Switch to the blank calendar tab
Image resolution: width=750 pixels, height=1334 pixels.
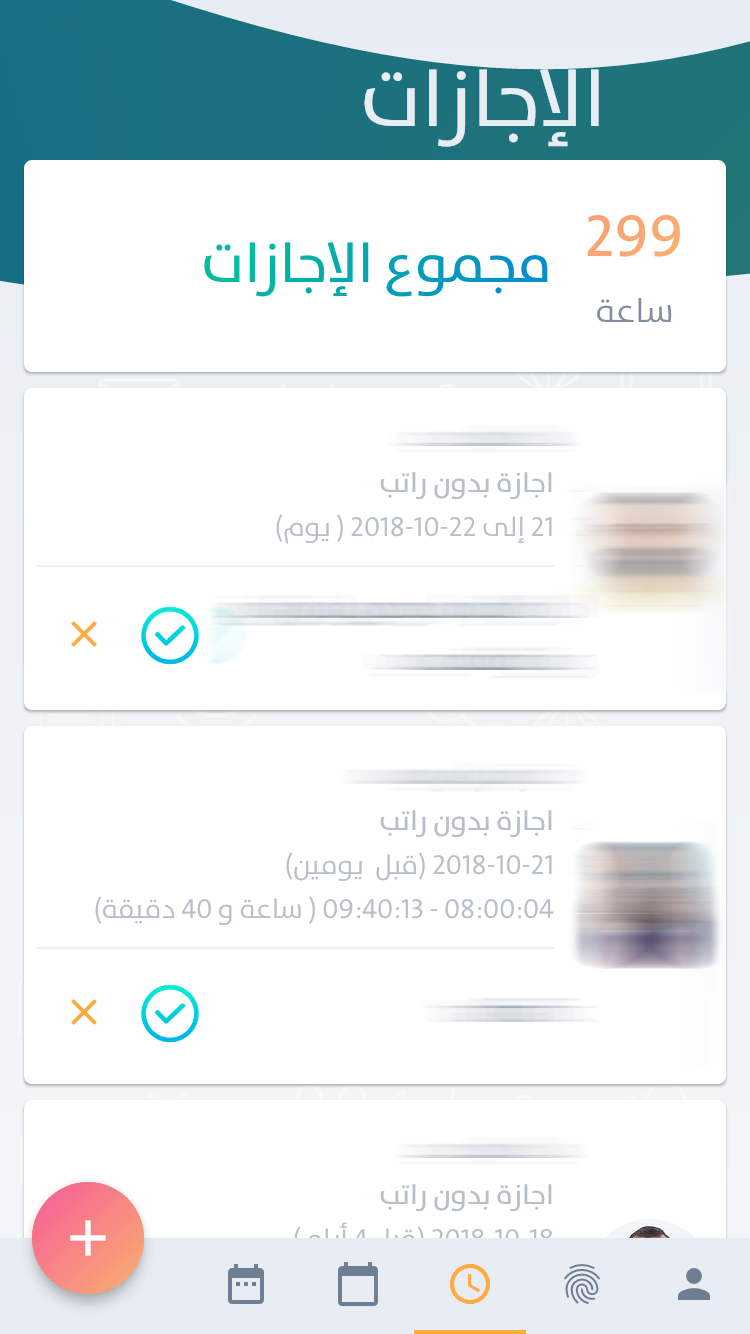(358, 1284)
